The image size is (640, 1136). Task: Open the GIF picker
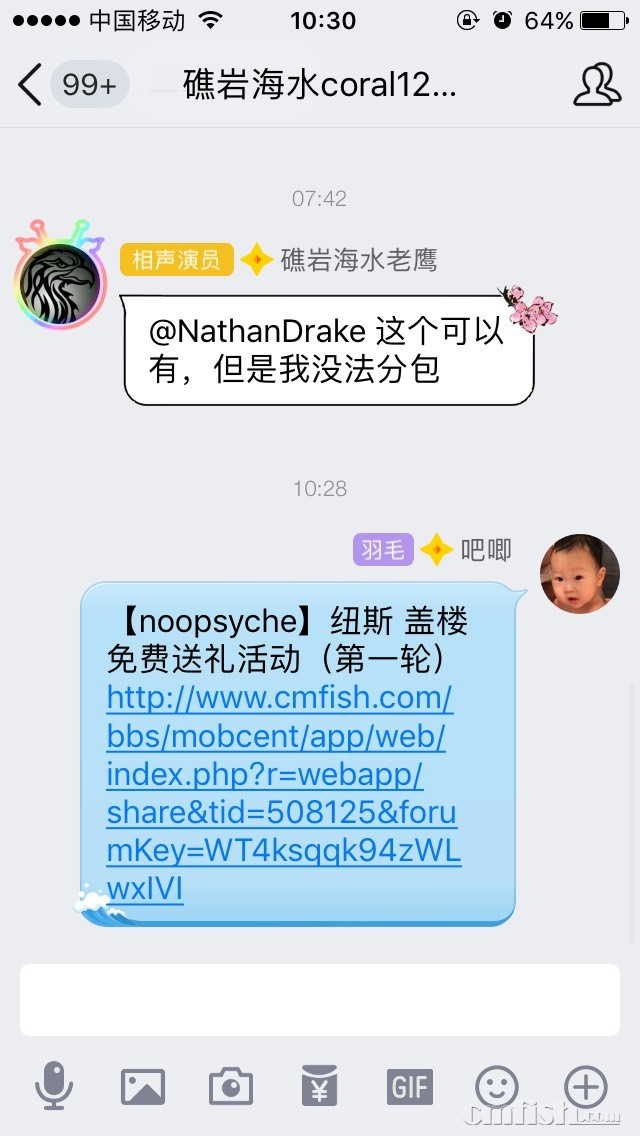point(409,1086)
